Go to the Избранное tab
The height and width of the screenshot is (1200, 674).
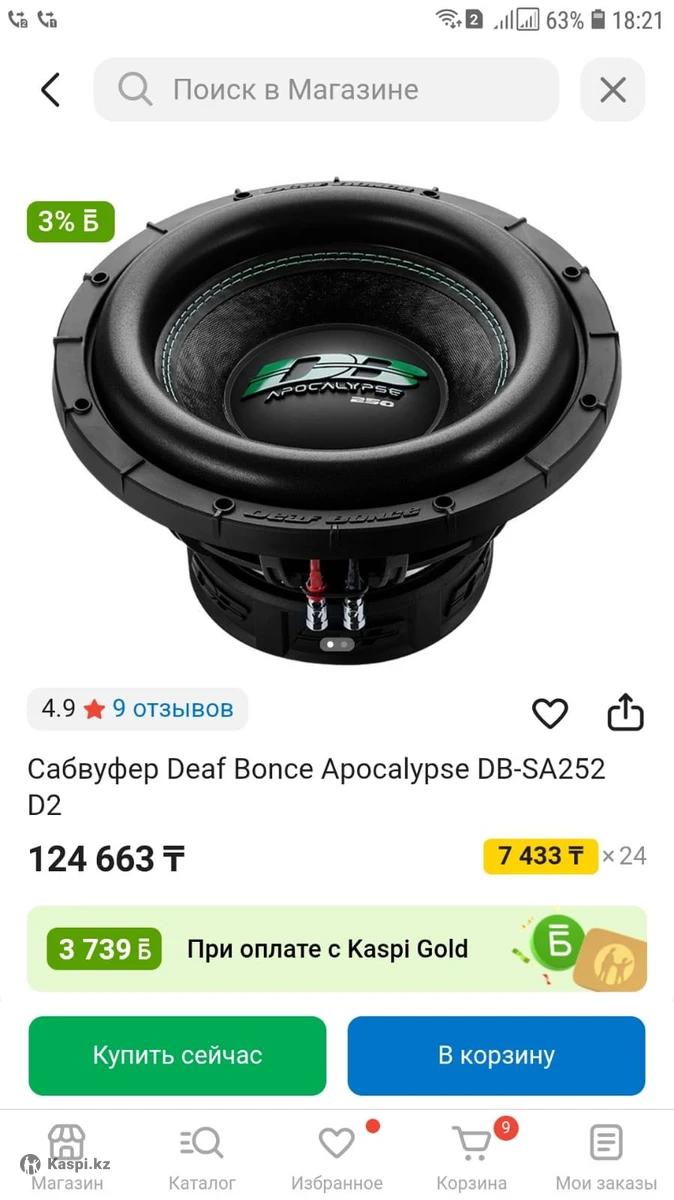pyautogui.click(x=337, y=1156)
